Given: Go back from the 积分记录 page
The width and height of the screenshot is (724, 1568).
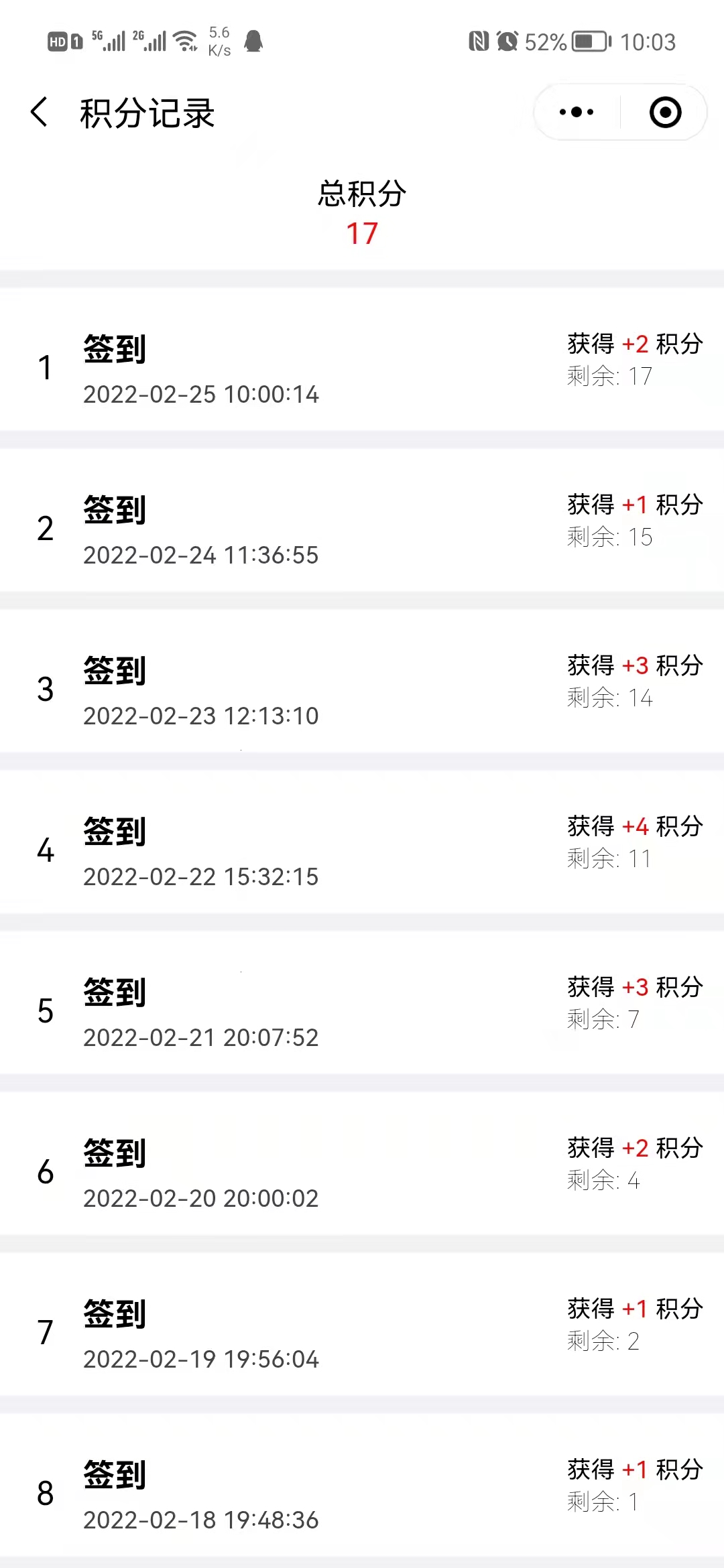Looking at the screenshot, I should (x=40, y=112).
